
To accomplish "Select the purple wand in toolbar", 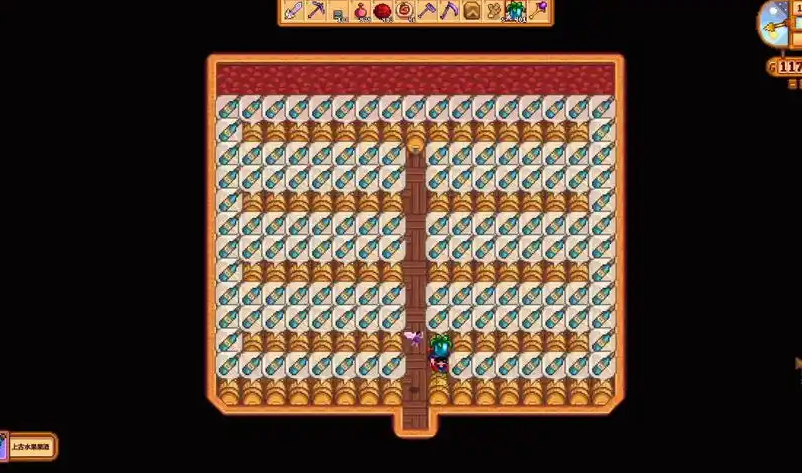I will pyautogui.click(x=539, y=11).
